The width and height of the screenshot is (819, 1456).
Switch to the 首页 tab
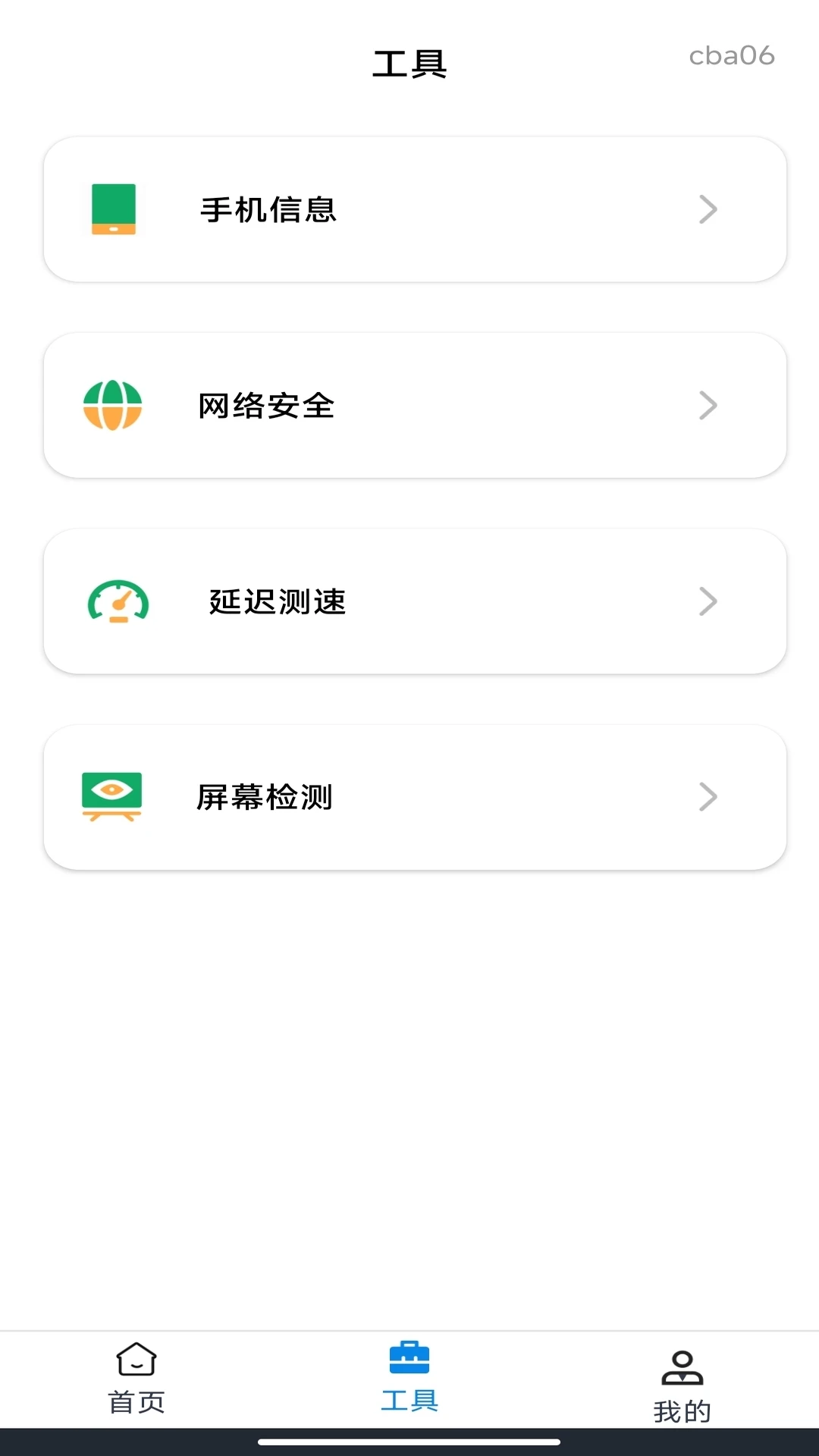136,1380
